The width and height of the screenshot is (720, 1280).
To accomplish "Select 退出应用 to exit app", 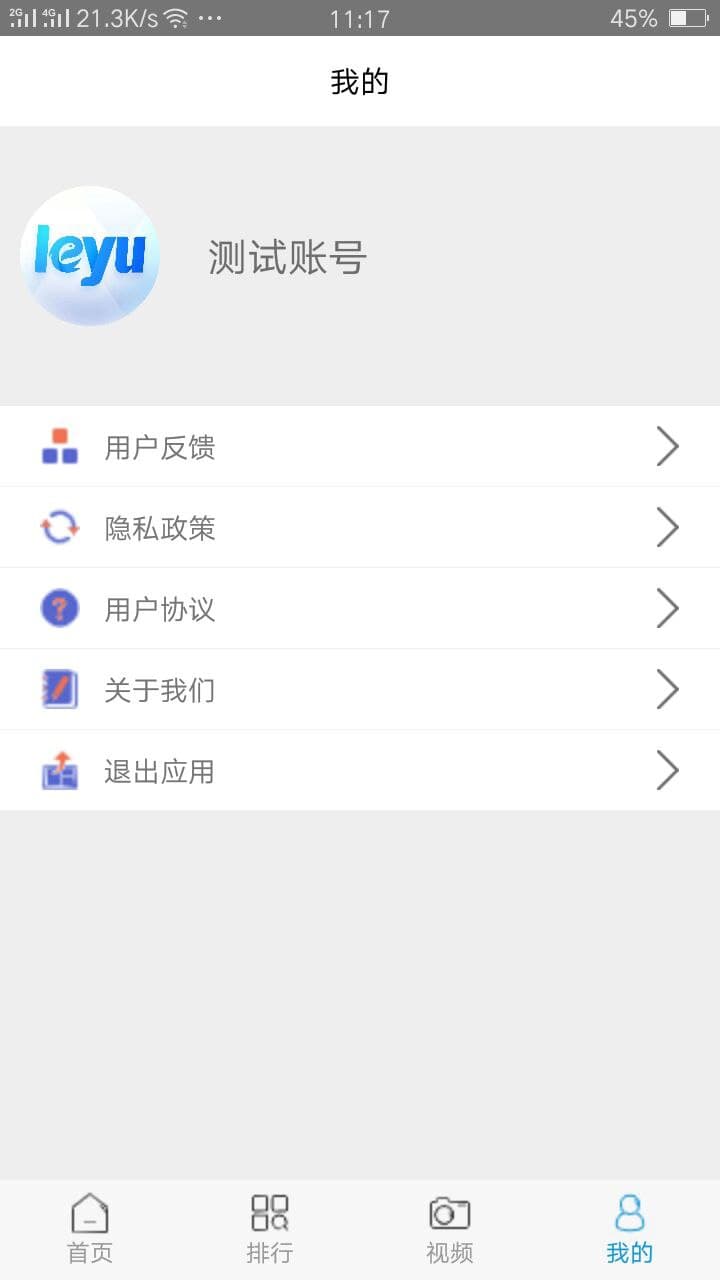I will 360,770.
